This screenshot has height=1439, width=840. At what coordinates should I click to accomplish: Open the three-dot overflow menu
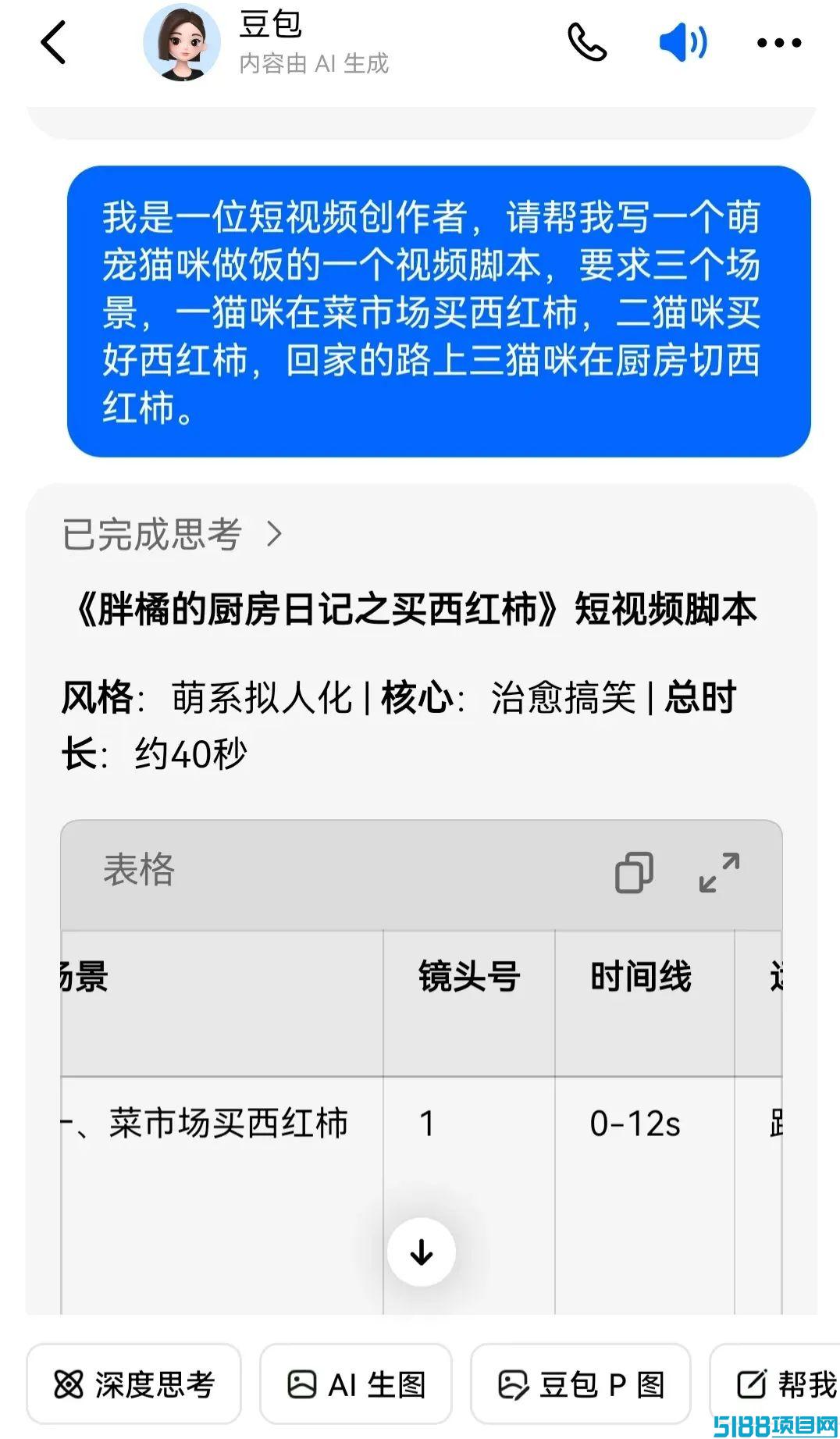[x=779, y=43]
